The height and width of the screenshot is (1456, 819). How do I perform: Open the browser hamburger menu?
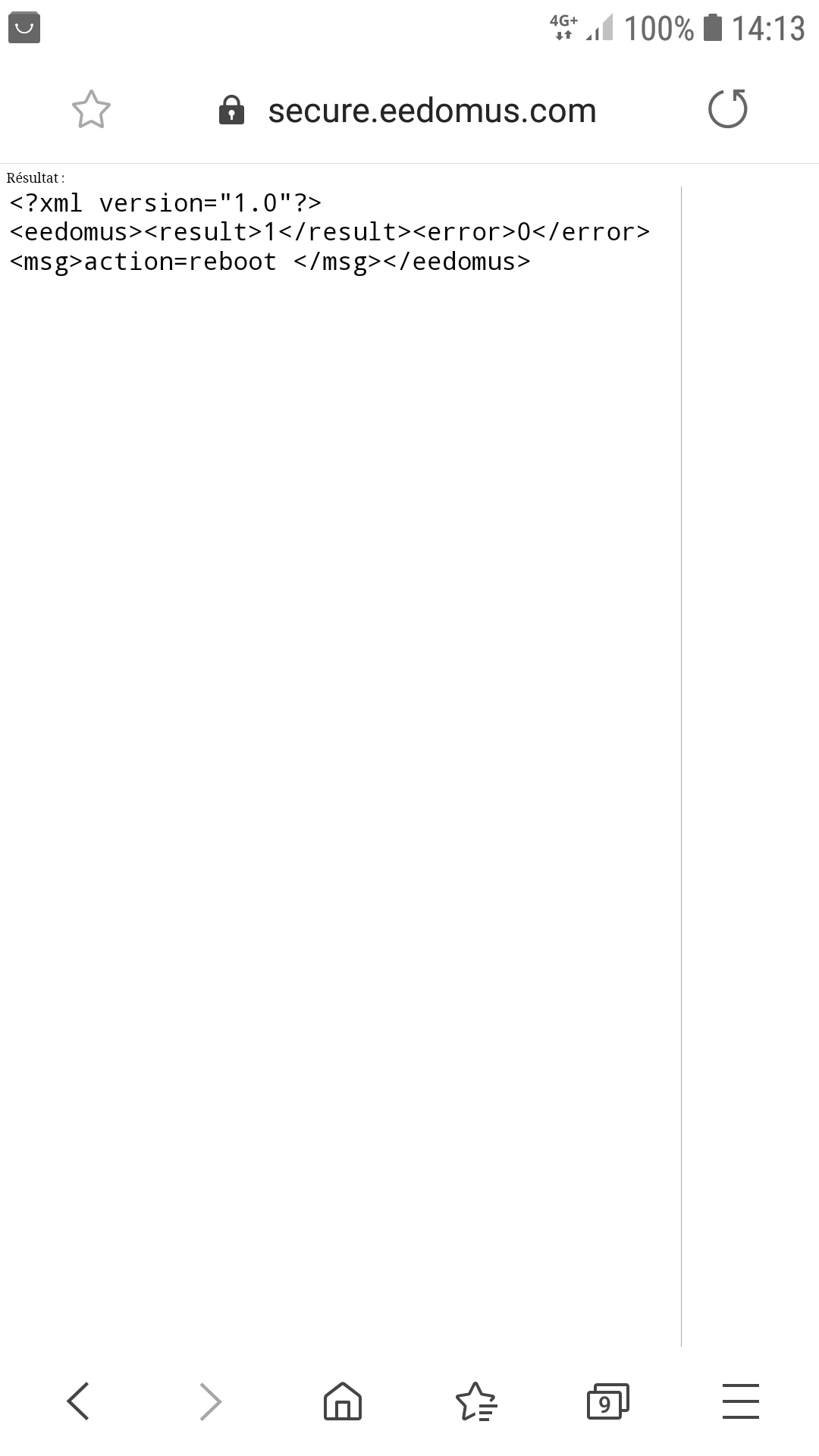click(740, 1401)
